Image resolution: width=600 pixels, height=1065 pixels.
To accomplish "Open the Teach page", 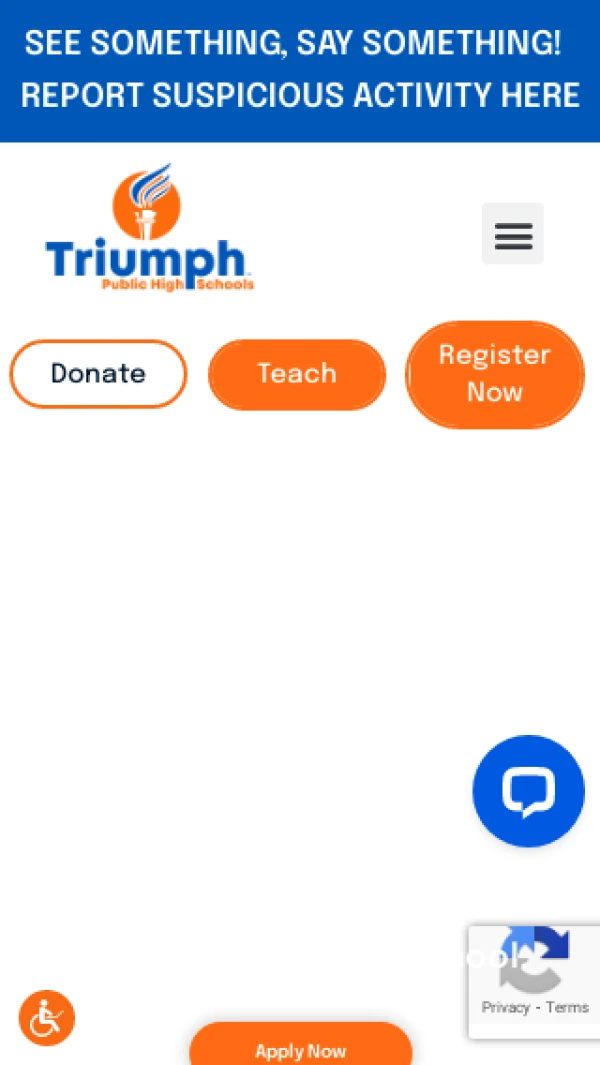I will click(x=297, y=374).
